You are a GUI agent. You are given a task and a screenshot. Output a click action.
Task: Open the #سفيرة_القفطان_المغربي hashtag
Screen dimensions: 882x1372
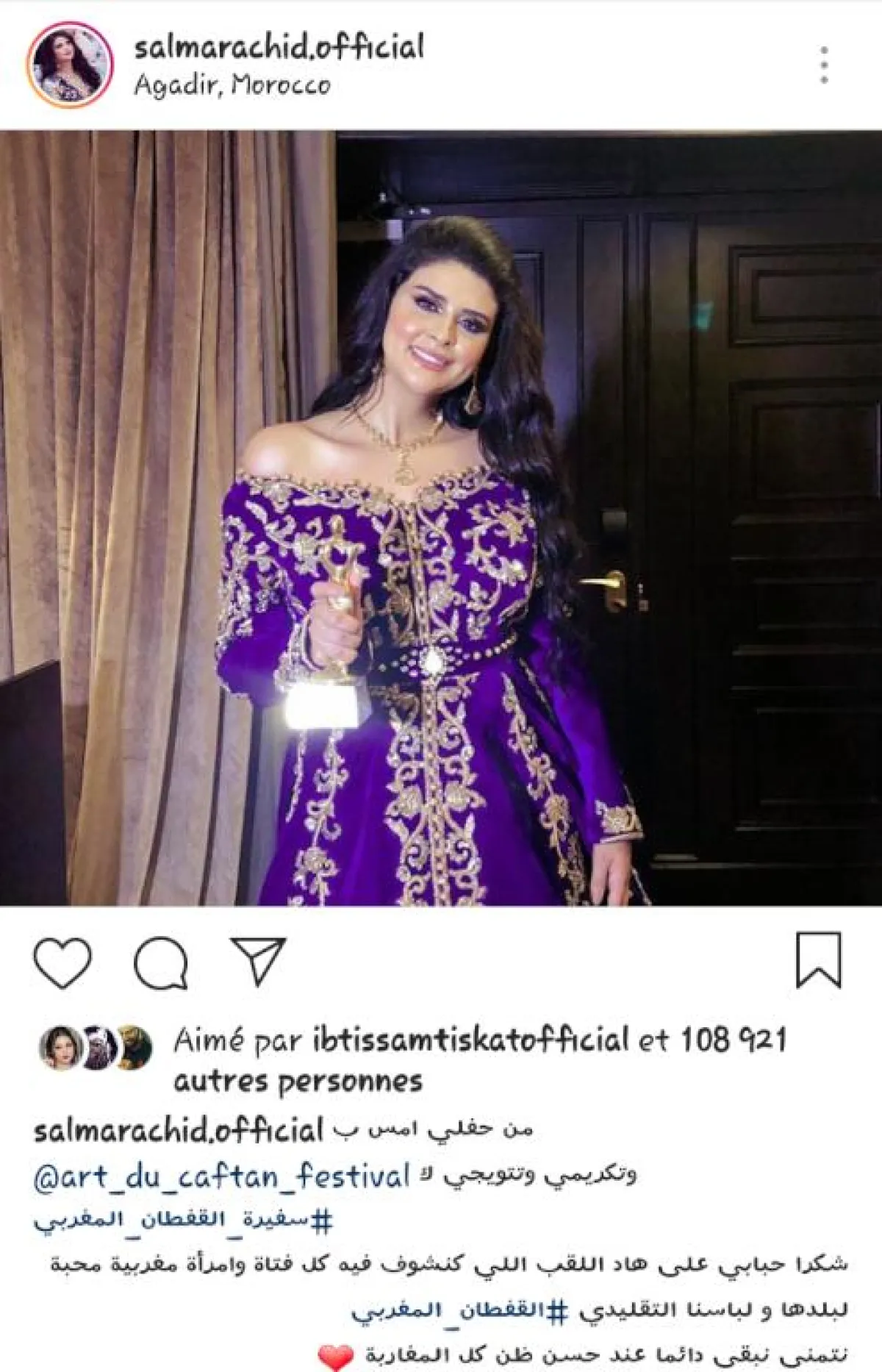point(183,1221)
